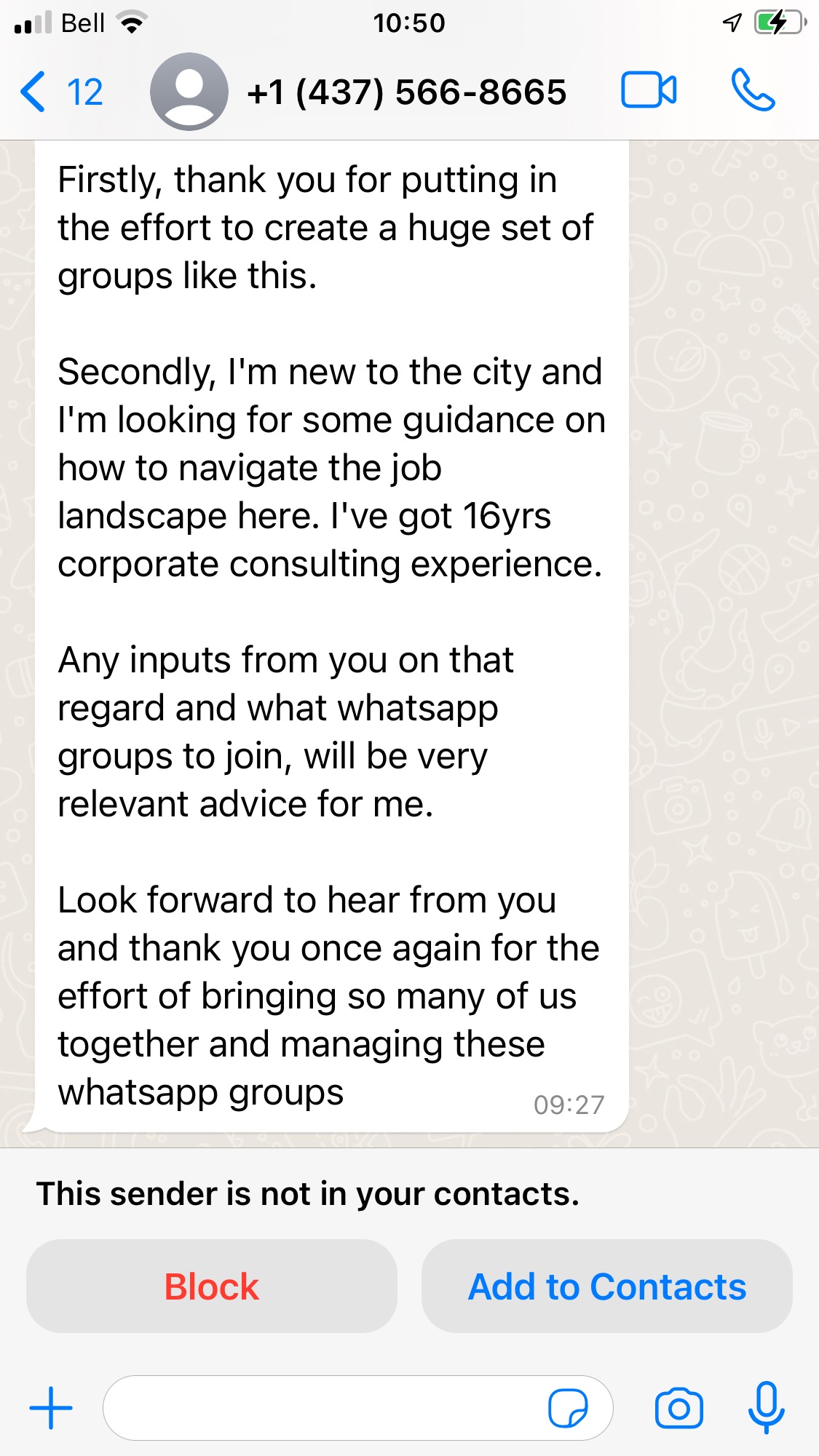Start a voice call
The height and width of the screenshot is (1456, 819).
(753, 91)
